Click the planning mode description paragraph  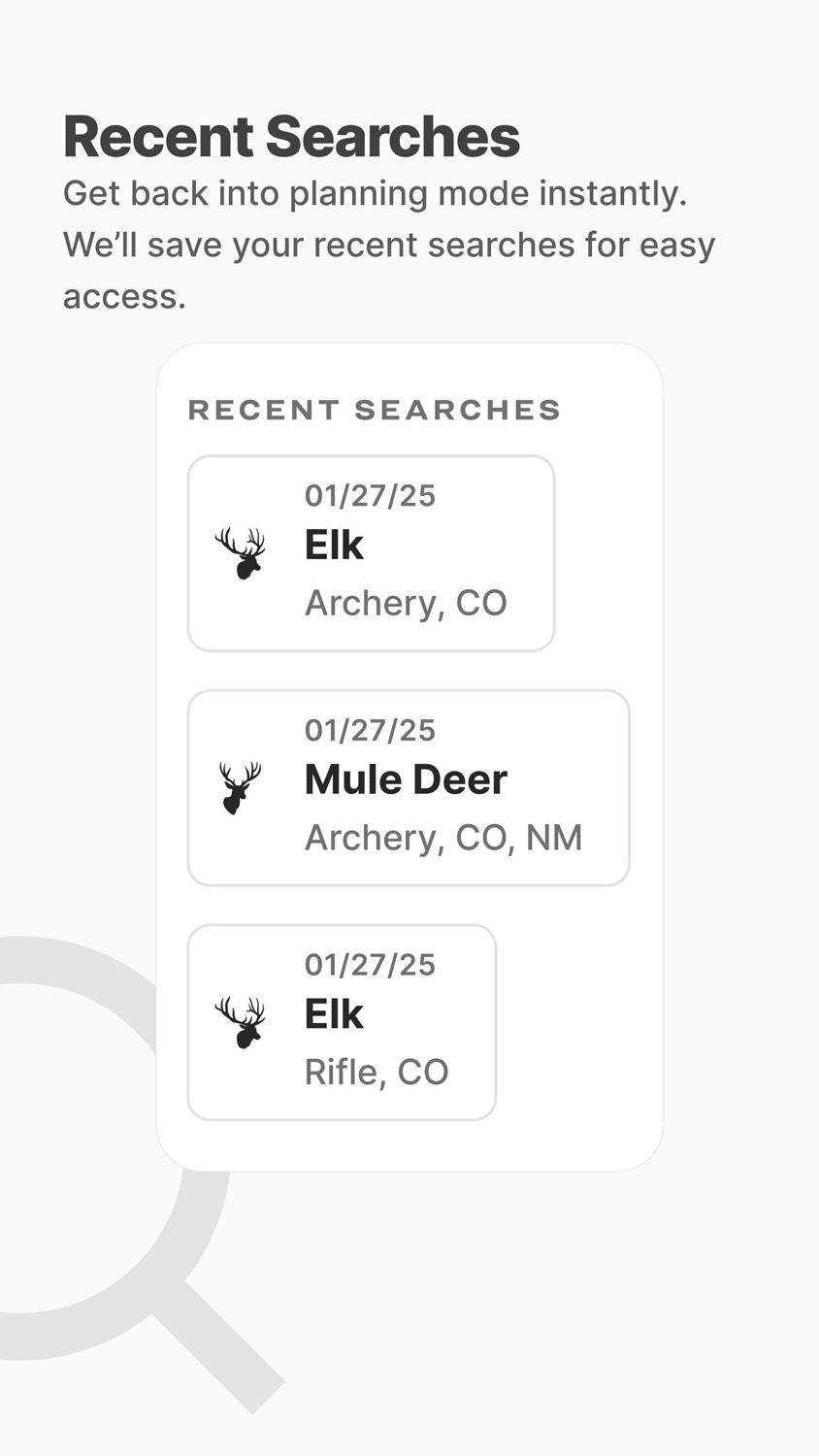[x=388, y=244]
